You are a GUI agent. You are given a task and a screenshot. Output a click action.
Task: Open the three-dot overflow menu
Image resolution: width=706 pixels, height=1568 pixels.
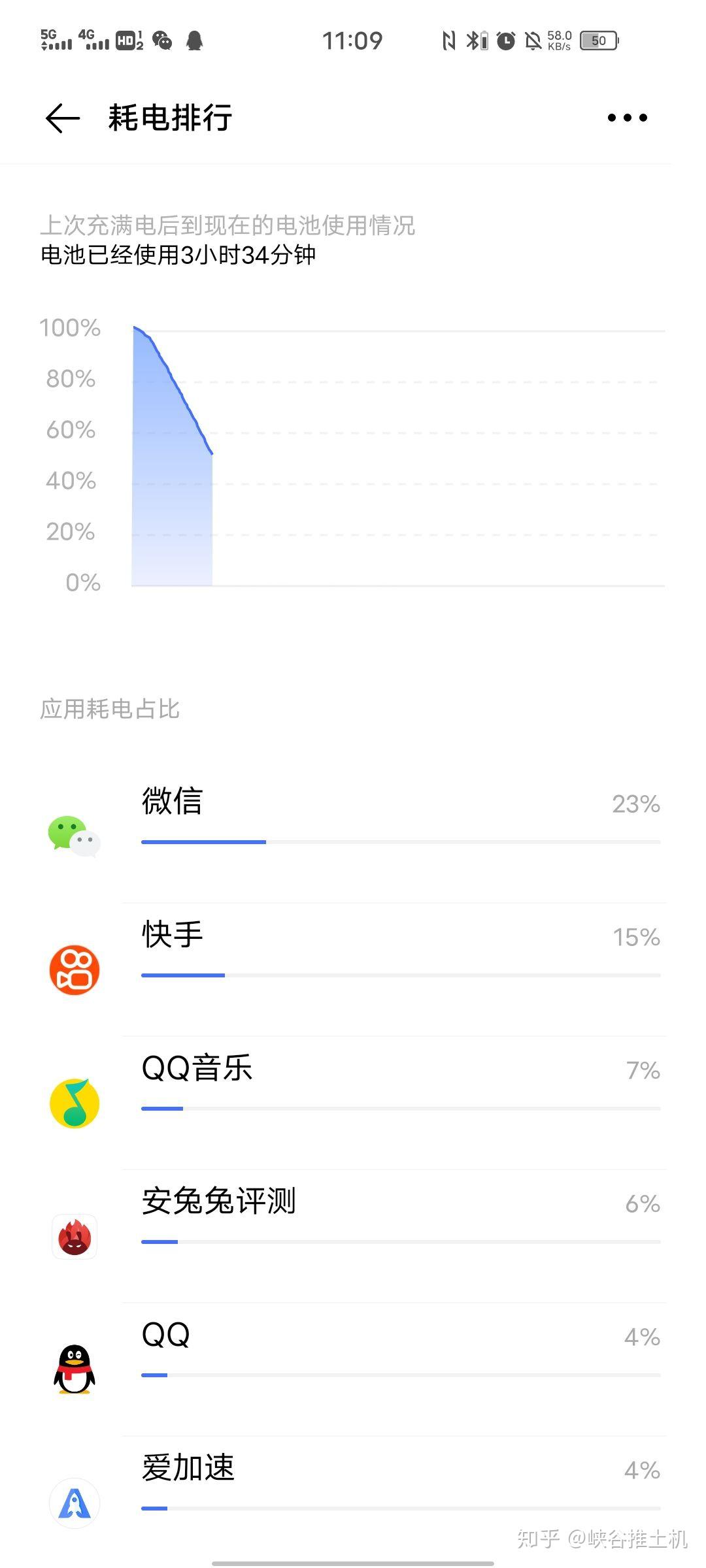click(627, 118)
